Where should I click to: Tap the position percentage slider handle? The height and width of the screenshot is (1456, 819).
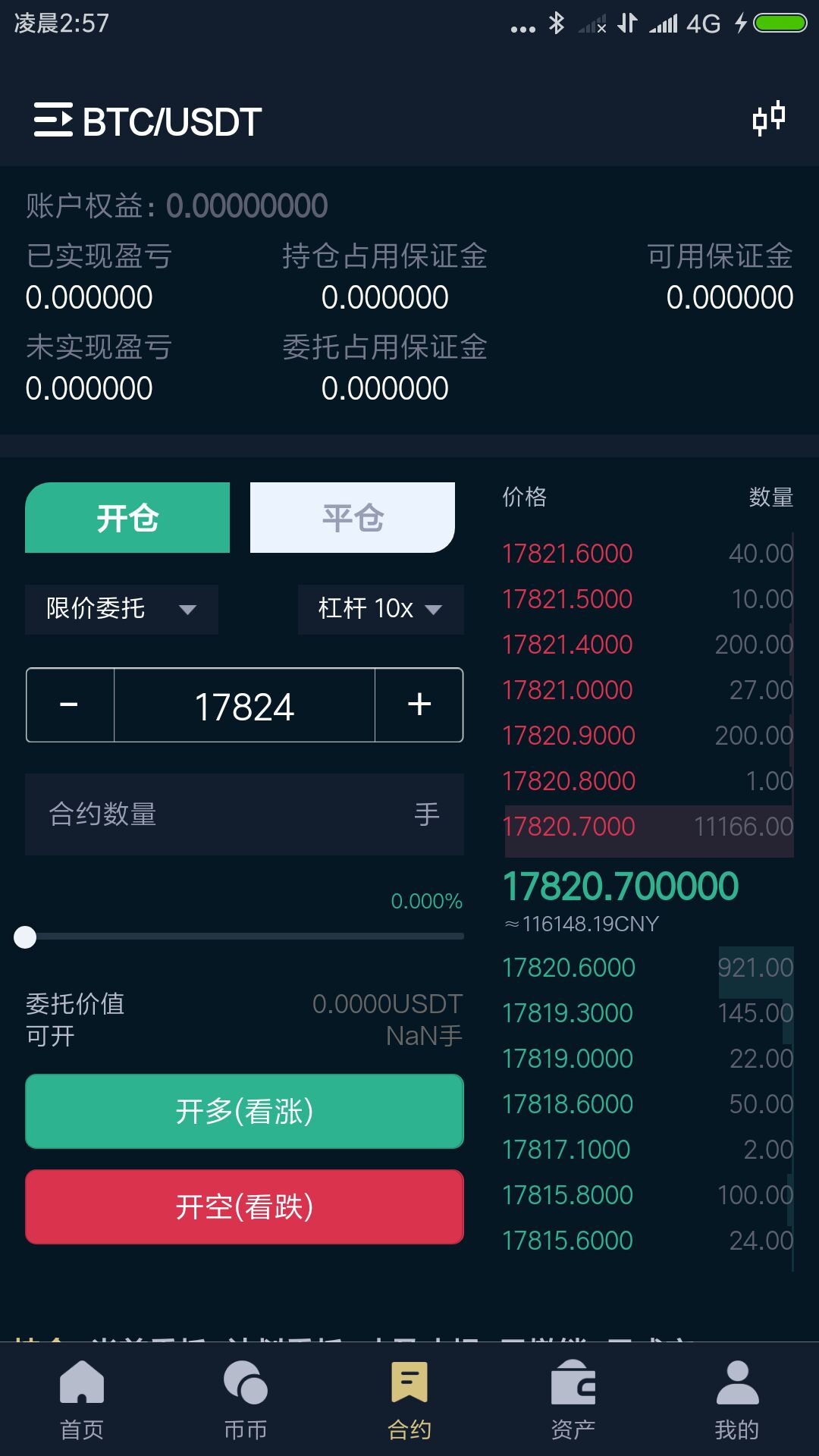click(25, 937)
